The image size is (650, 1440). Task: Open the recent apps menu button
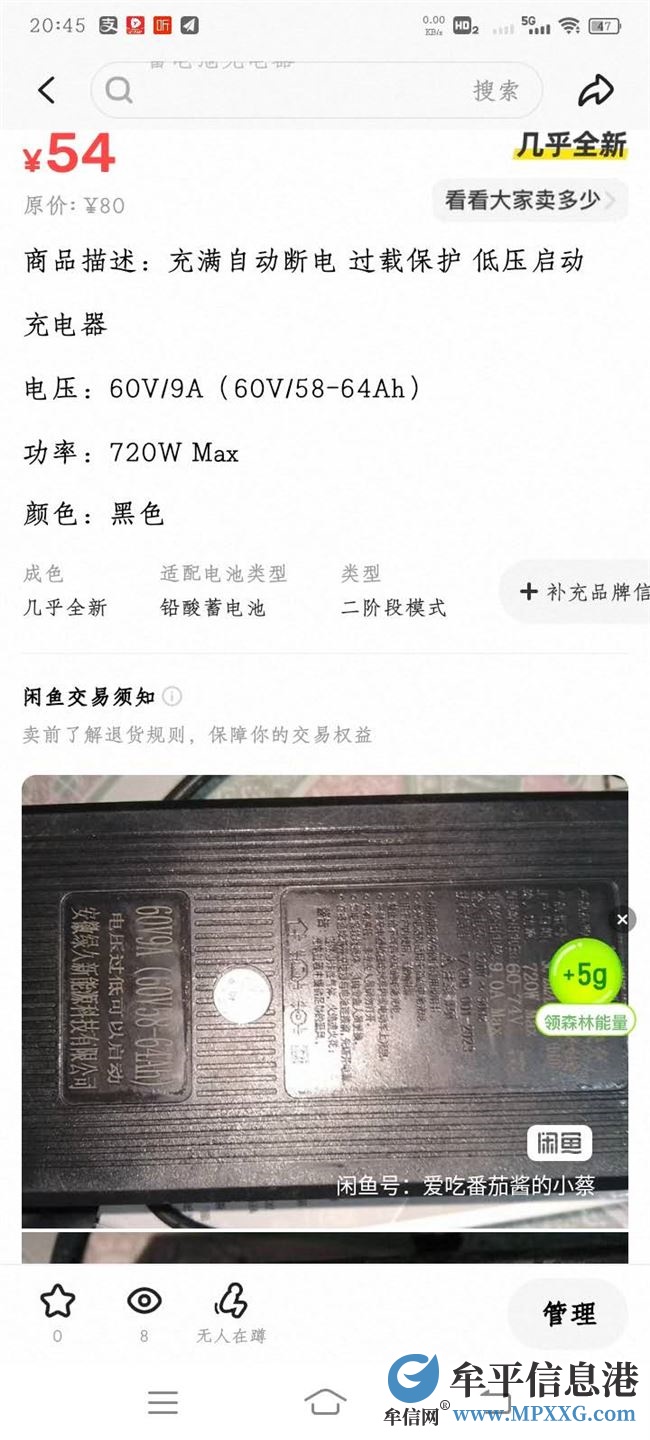pyautogui.click(x=163, y=1402)
